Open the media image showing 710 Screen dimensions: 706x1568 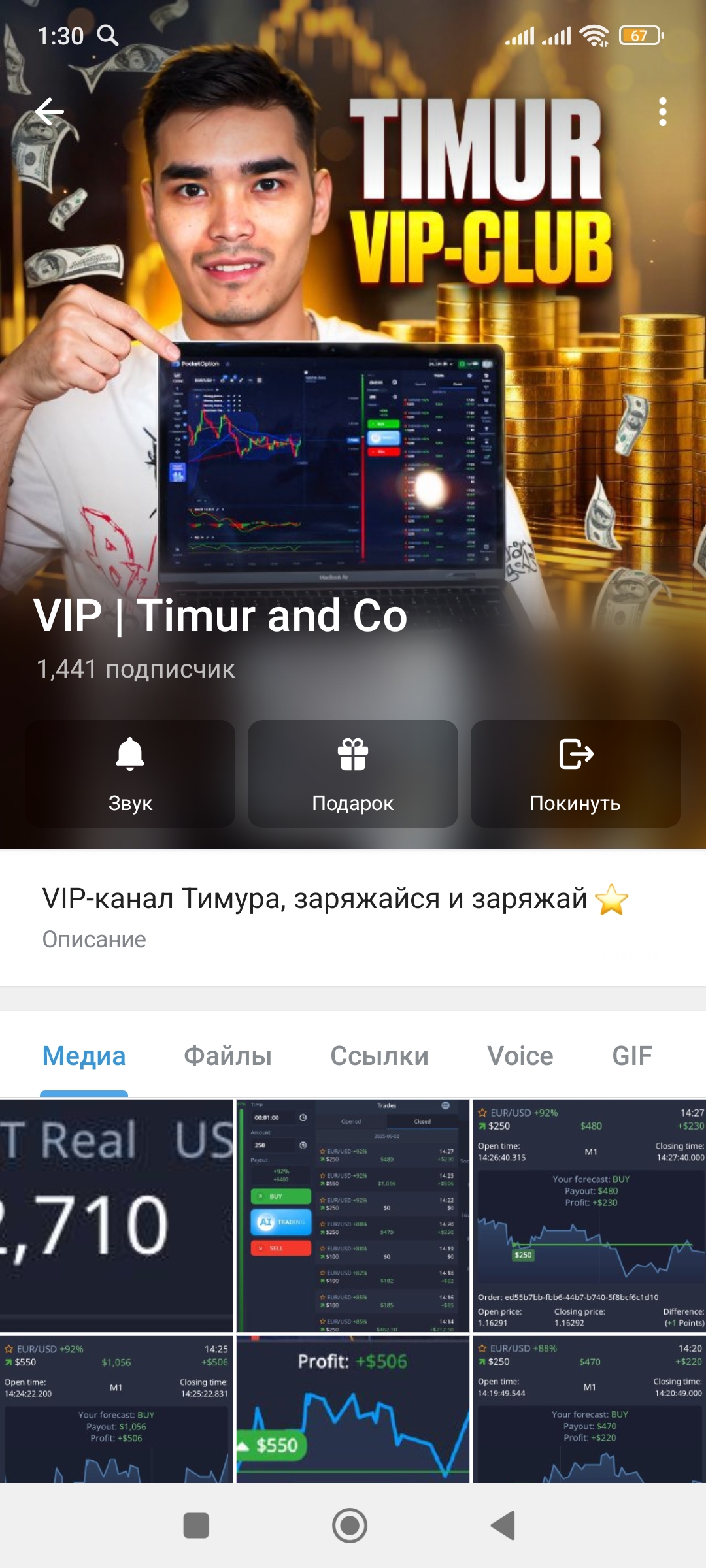point(116,1215)
